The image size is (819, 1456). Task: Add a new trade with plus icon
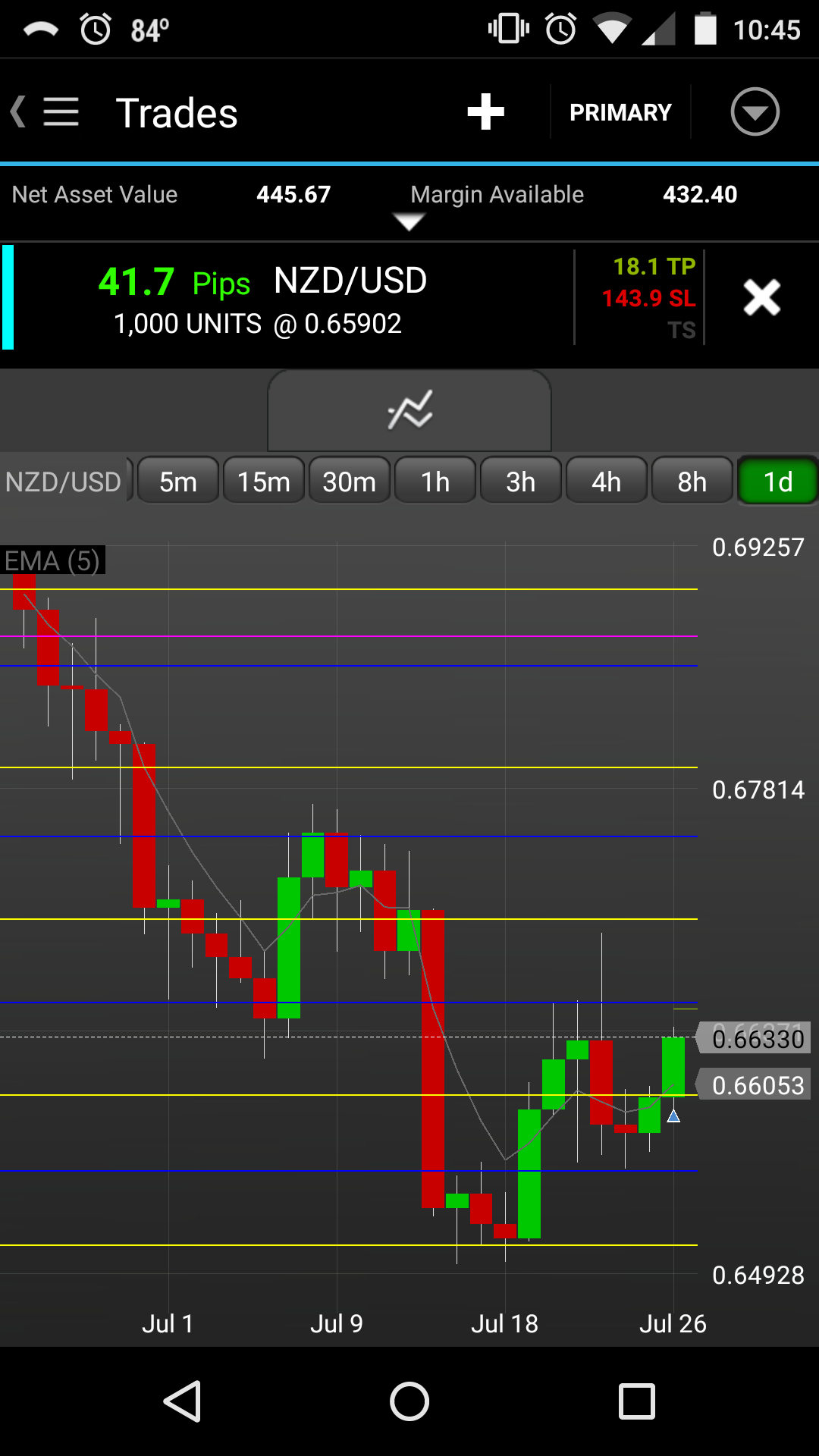point(485,112)
